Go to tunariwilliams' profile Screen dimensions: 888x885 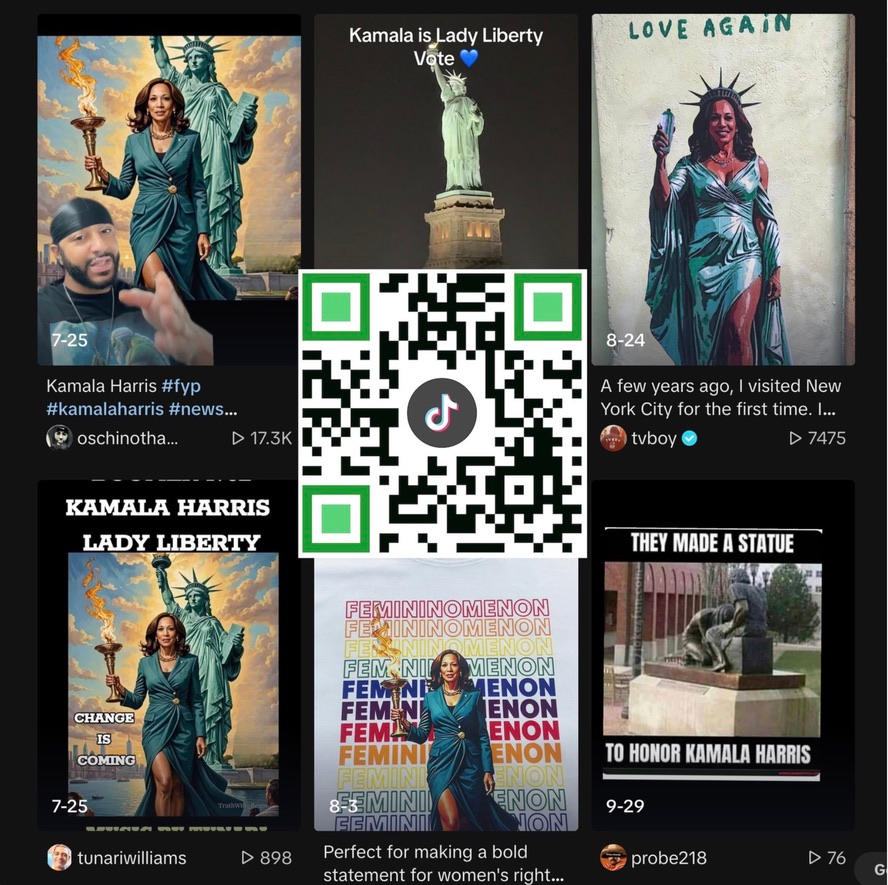click(x=131, y=857)
